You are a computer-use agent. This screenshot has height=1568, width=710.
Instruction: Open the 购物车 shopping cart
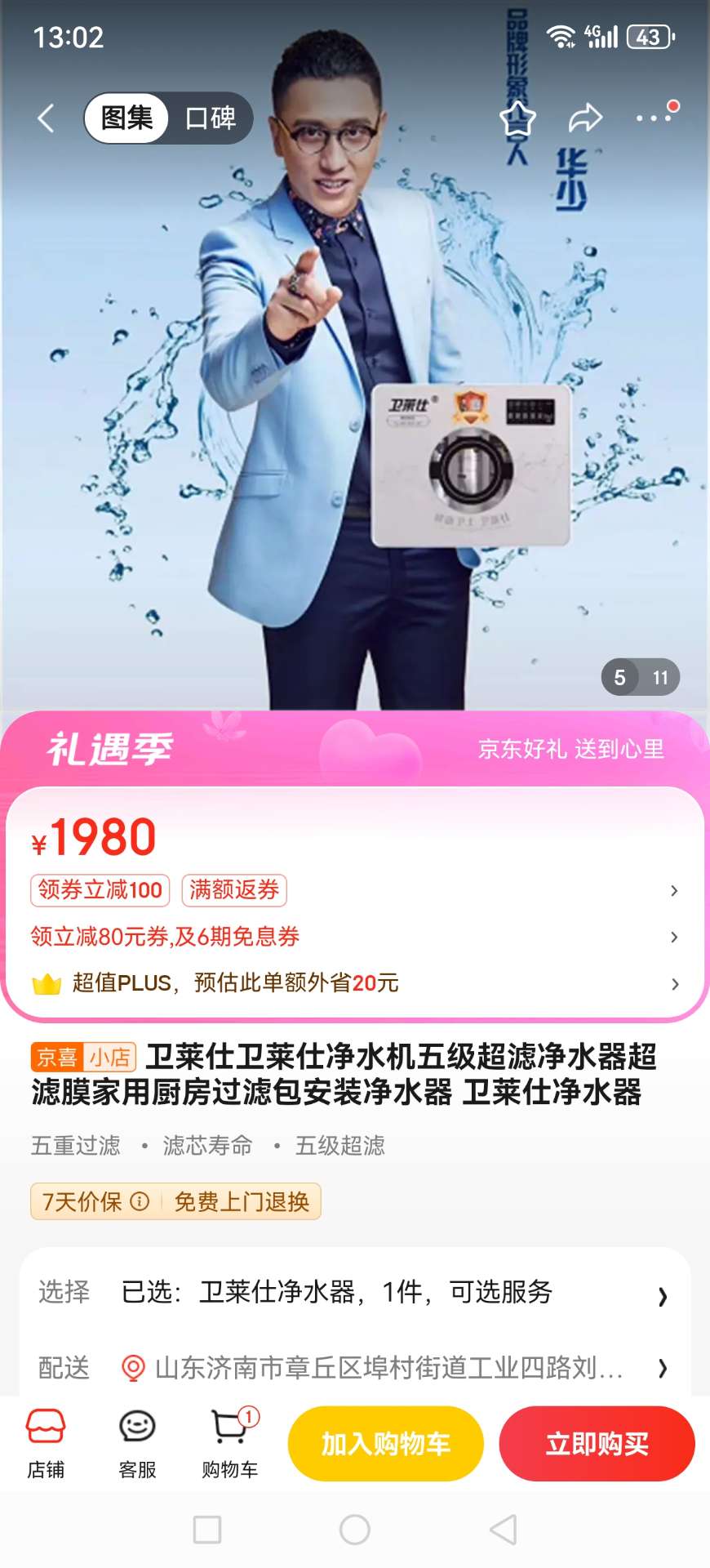[229, 1444]
